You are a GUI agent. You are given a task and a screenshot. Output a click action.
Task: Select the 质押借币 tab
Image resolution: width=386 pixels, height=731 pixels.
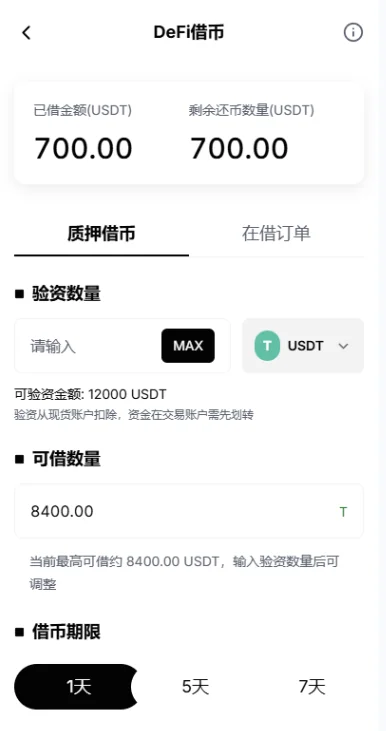101,233
